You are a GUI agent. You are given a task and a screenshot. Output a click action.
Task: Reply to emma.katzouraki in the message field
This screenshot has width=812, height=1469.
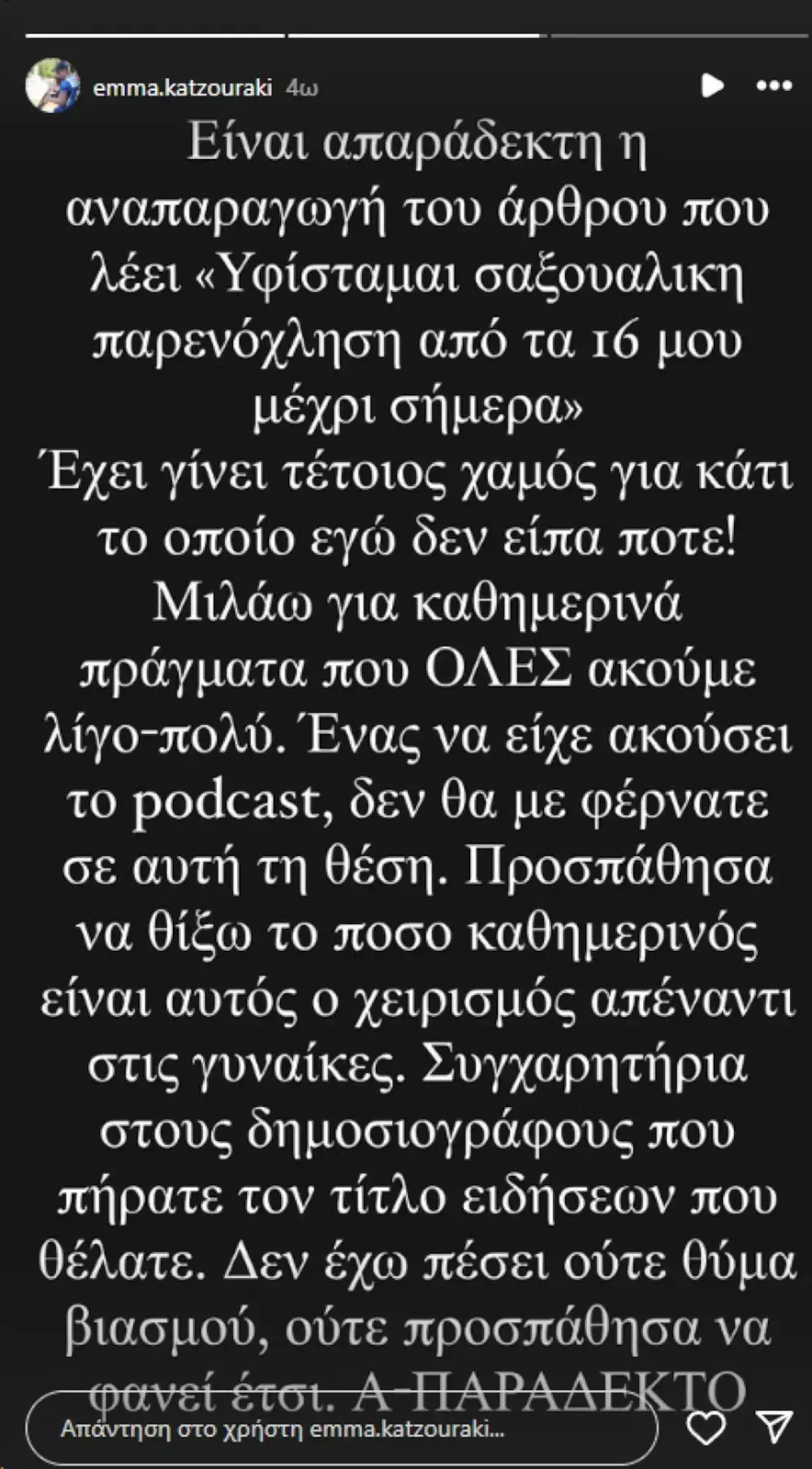pyautogui.click(x=341, y=1428)
